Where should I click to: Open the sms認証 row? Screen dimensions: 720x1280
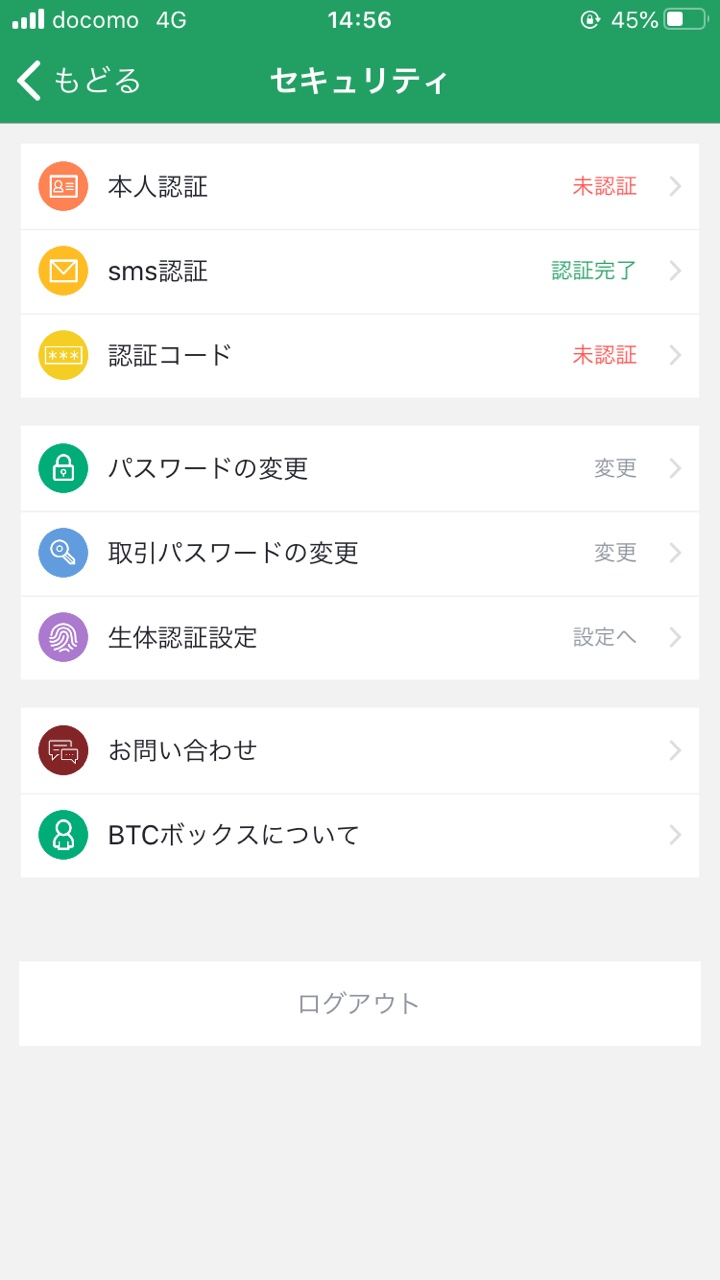pos(360,271)
